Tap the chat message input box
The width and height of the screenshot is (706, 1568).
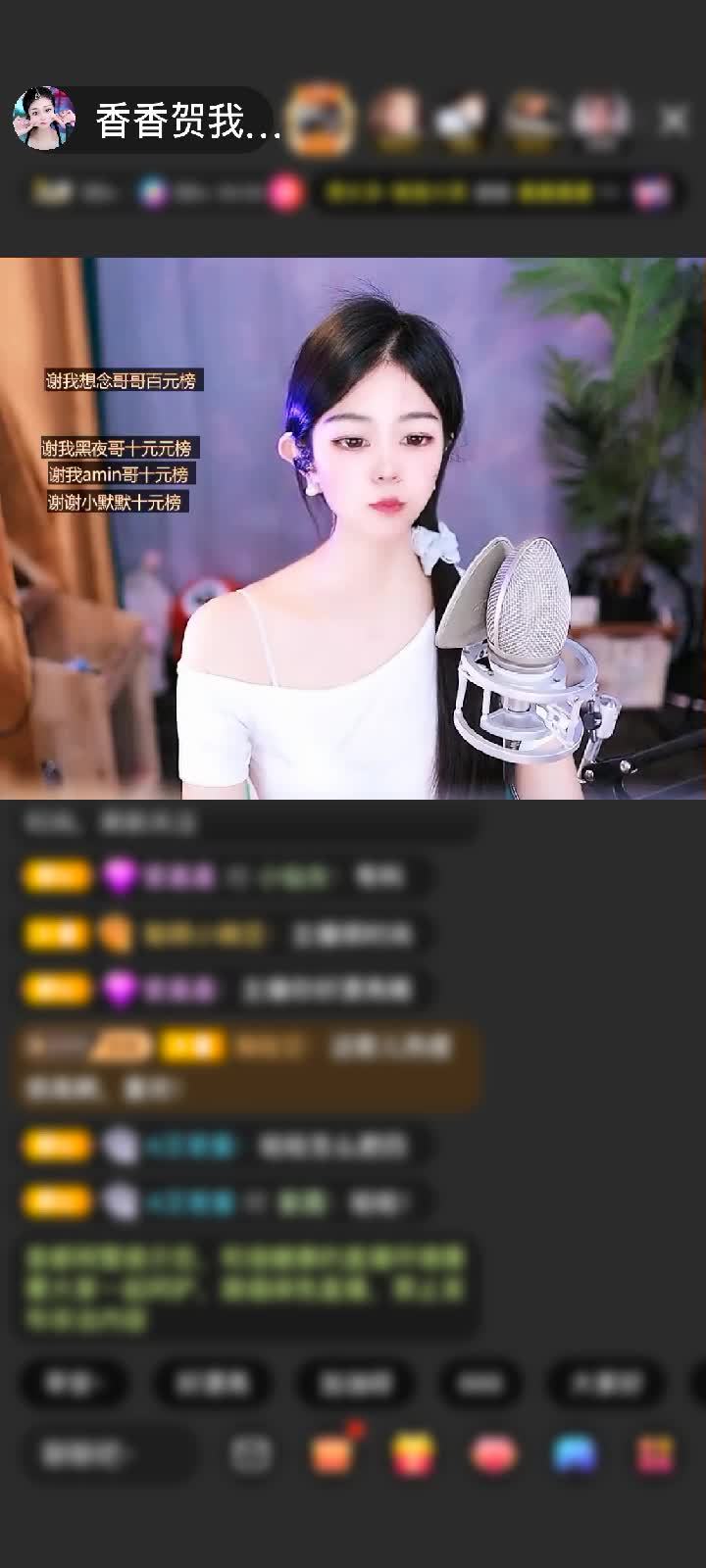click(108, 1455)
